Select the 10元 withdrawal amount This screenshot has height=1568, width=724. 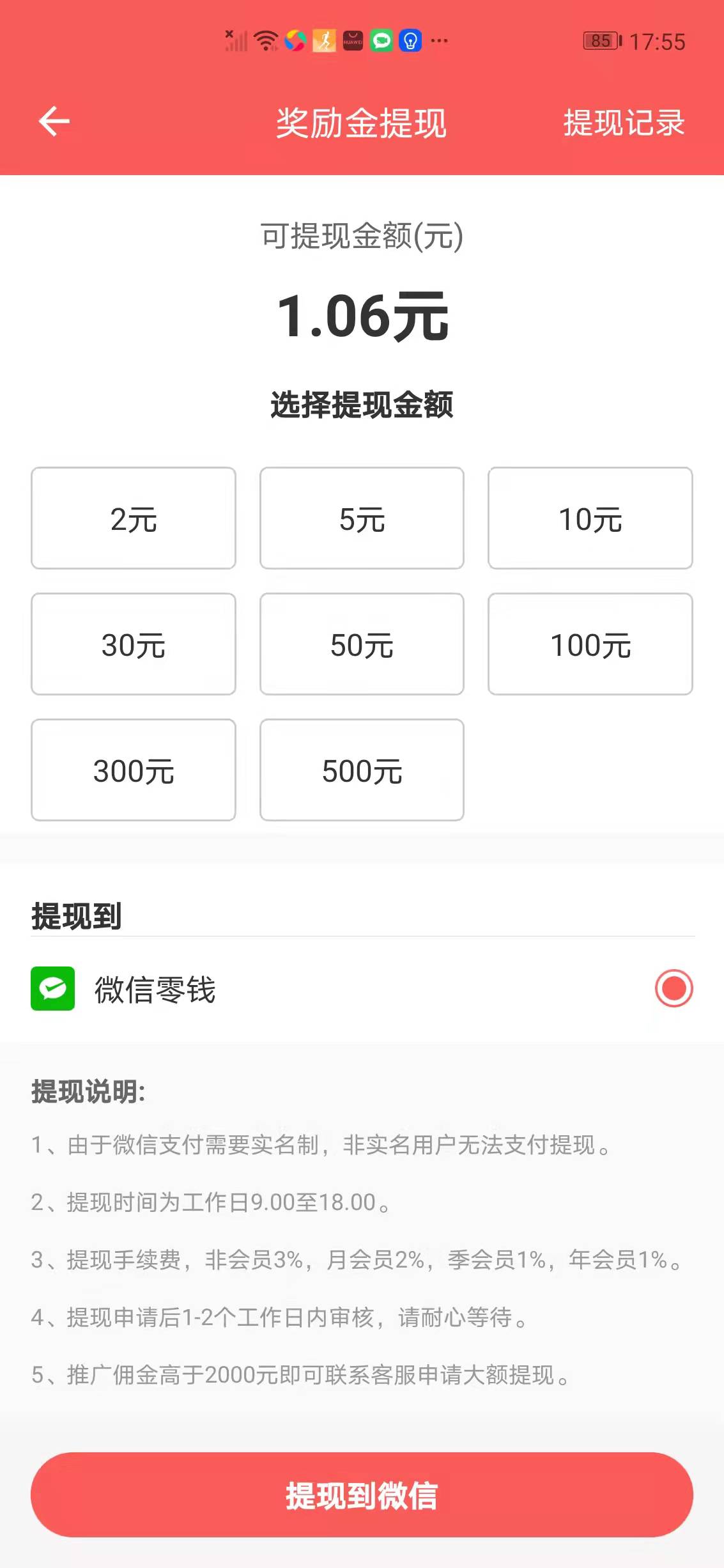pyautogui.click(x=590, y=519)
